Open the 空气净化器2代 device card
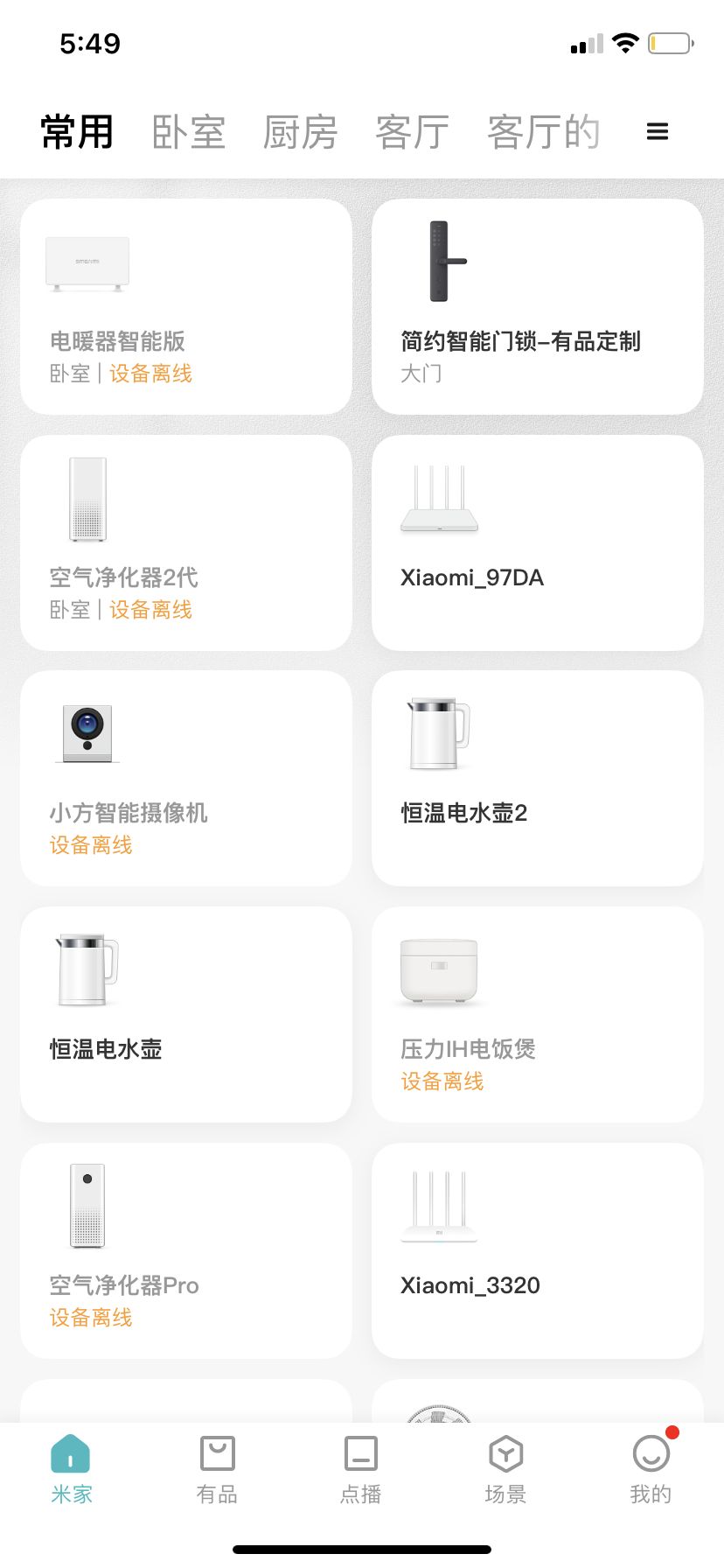This screenshot has height=1568, width=724. (x=185, y=542)
